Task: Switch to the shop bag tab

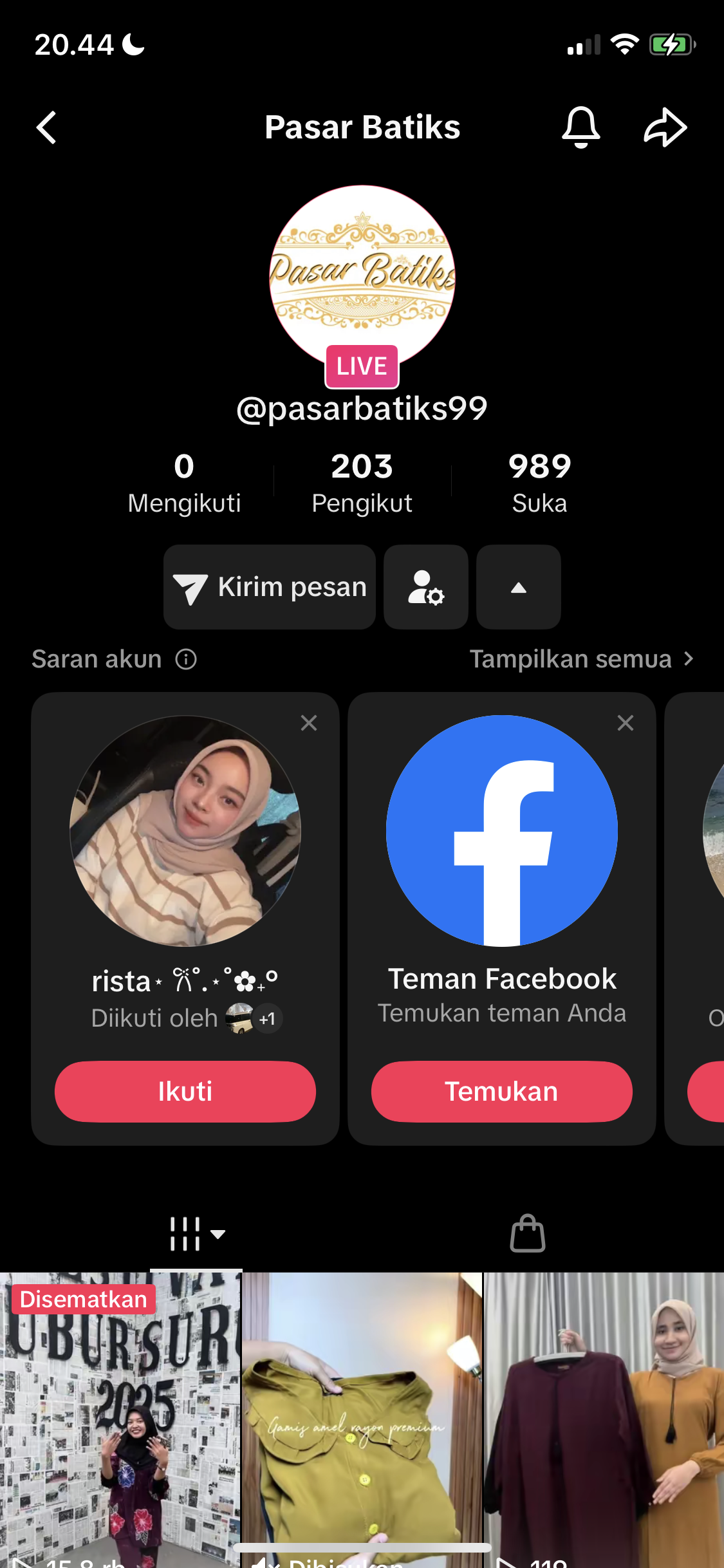Action: [x=528, y=1234]
